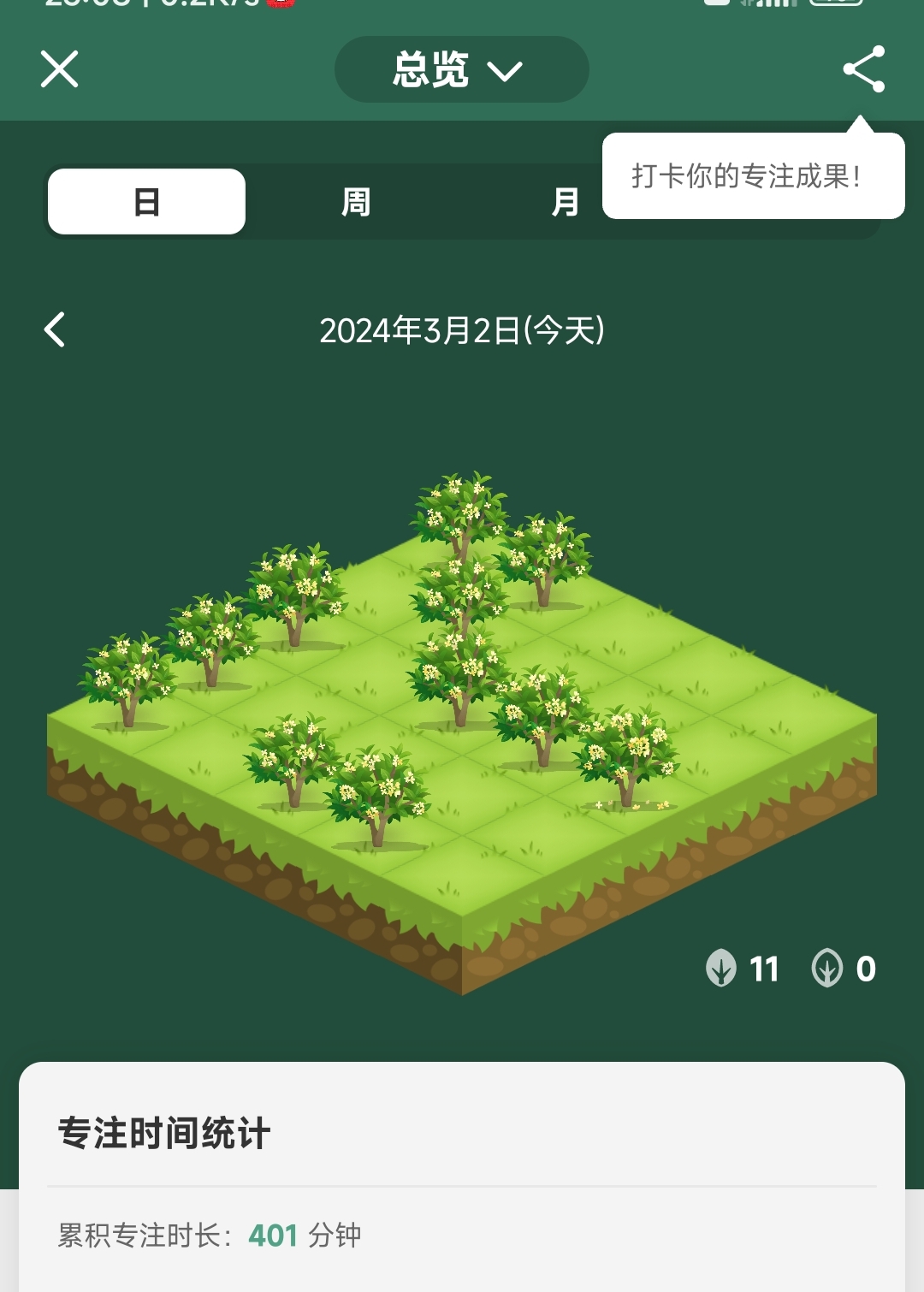Screen dimensions: 924x1292
Task: Select the 日 tab
Action: click(x=147, y=202)
